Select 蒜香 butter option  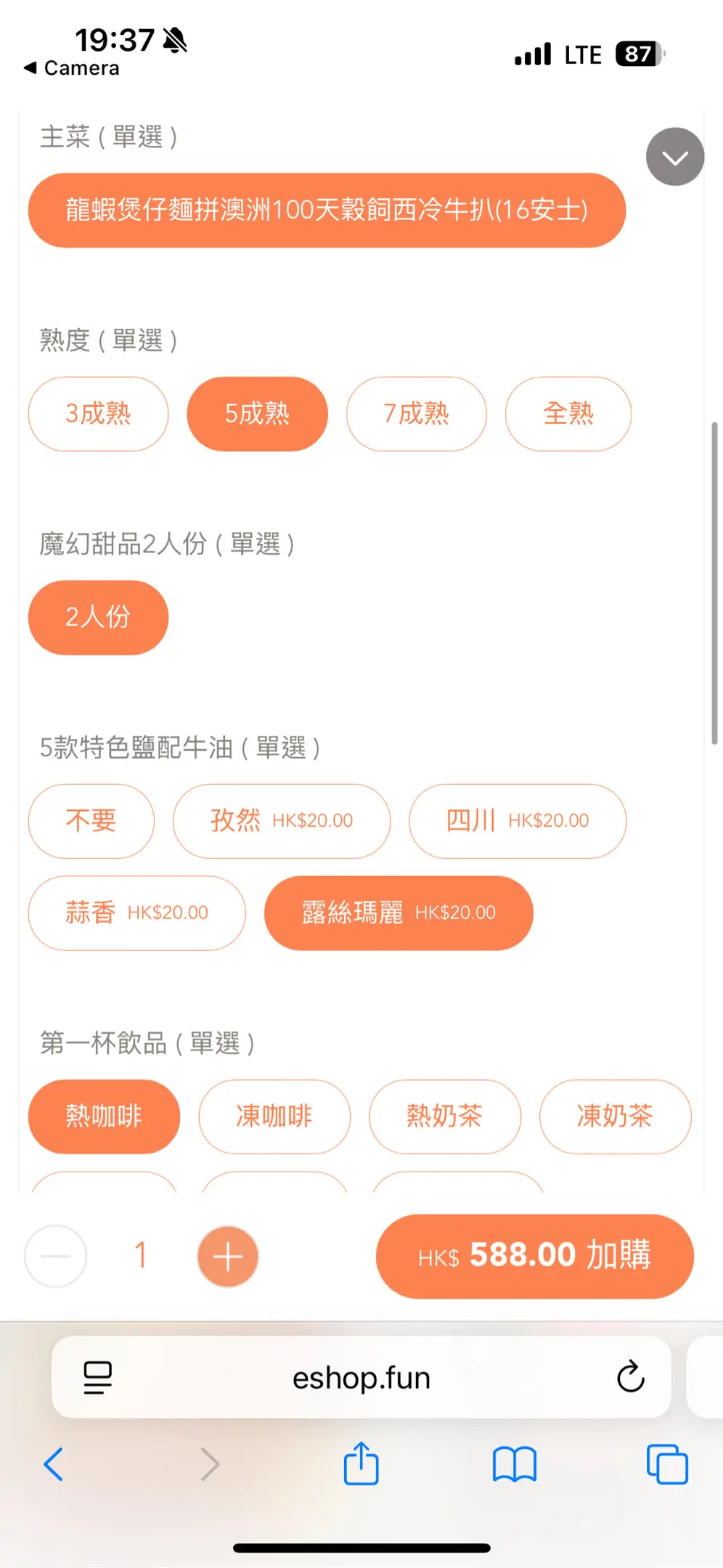[136, 912]
